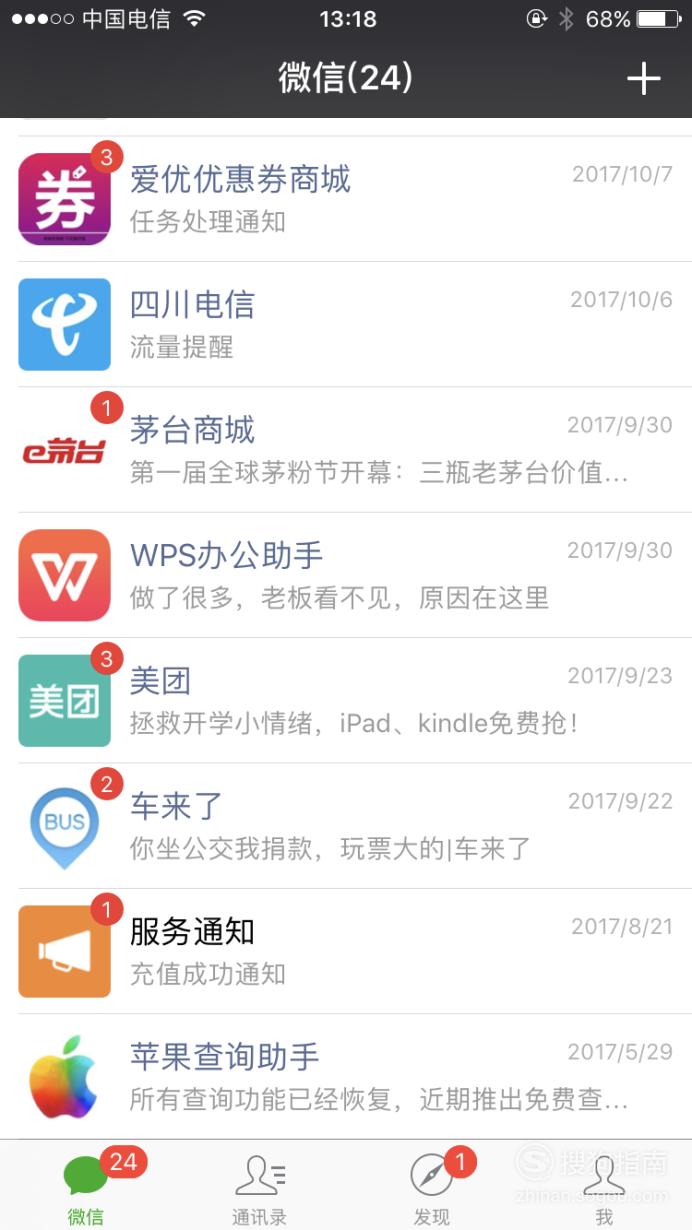Open the 车来了 conversation

[x=346, y=826]
